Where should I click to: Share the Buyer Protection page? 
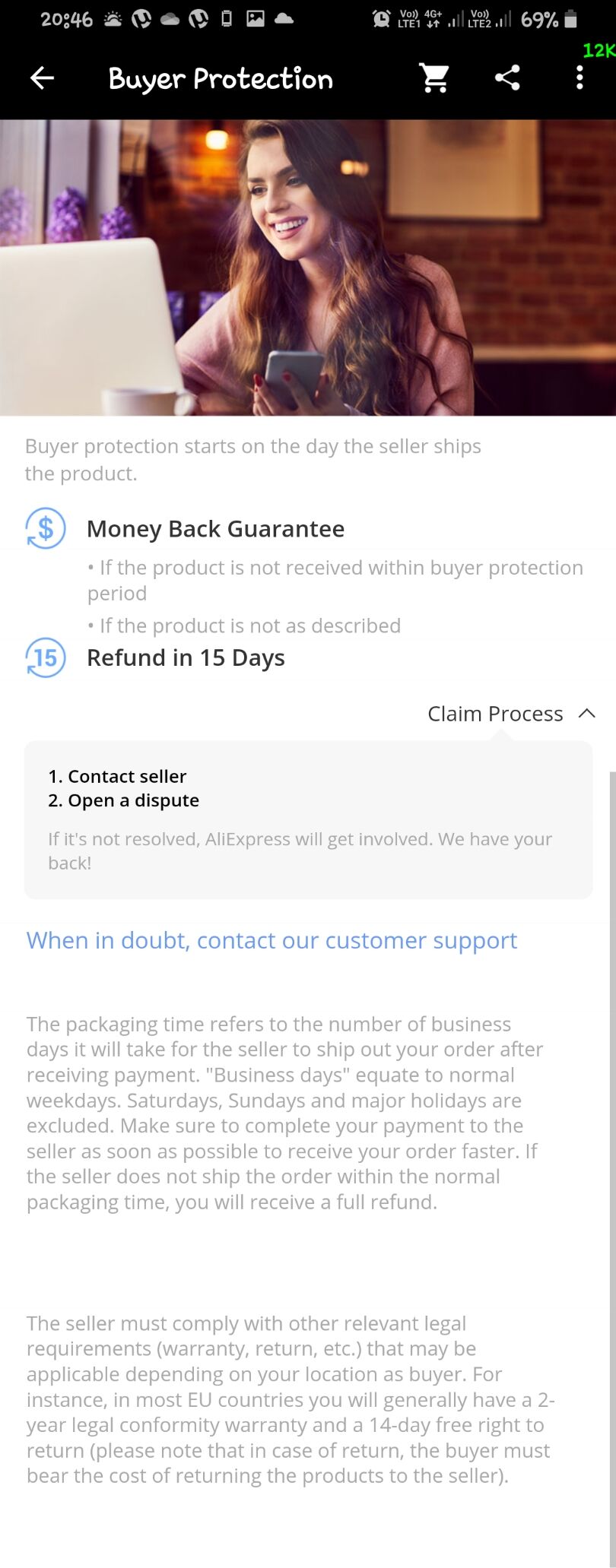tap(507, 78)
